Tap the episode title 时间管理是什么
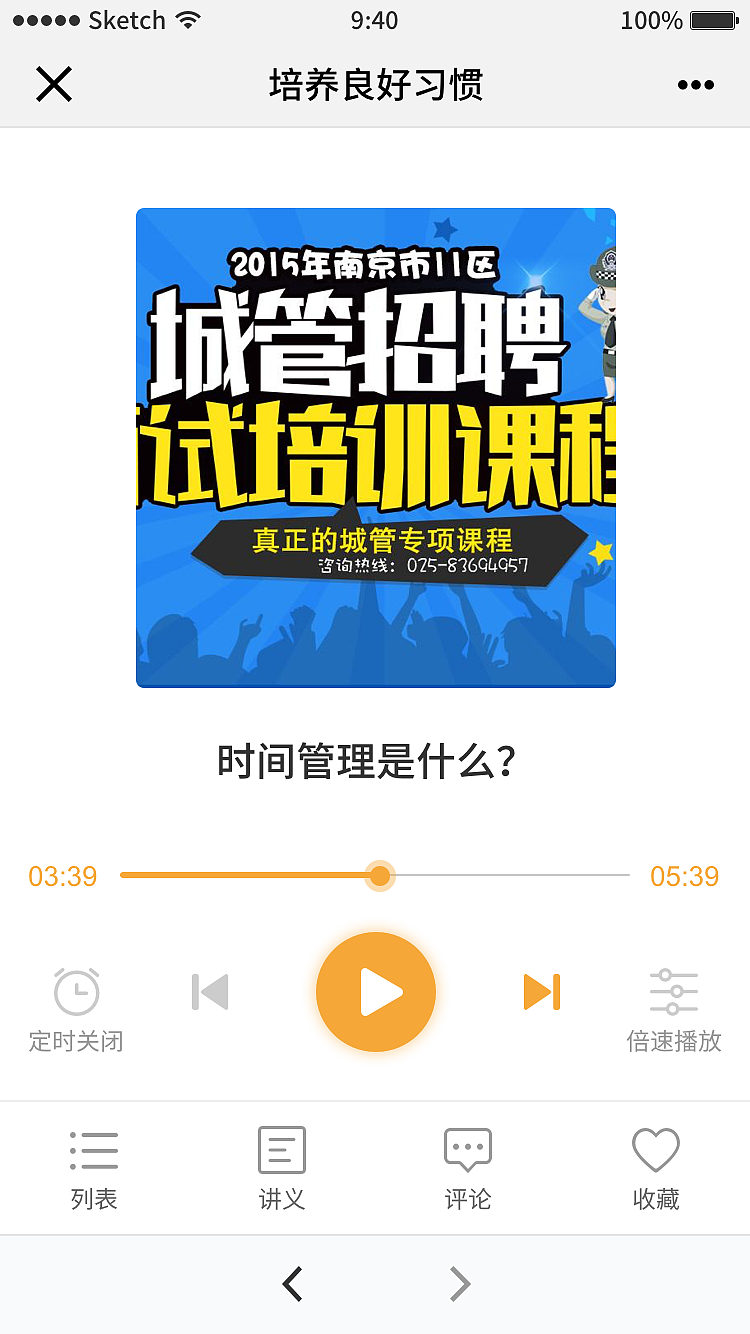 pyautogui.click(x=375, y=762)
